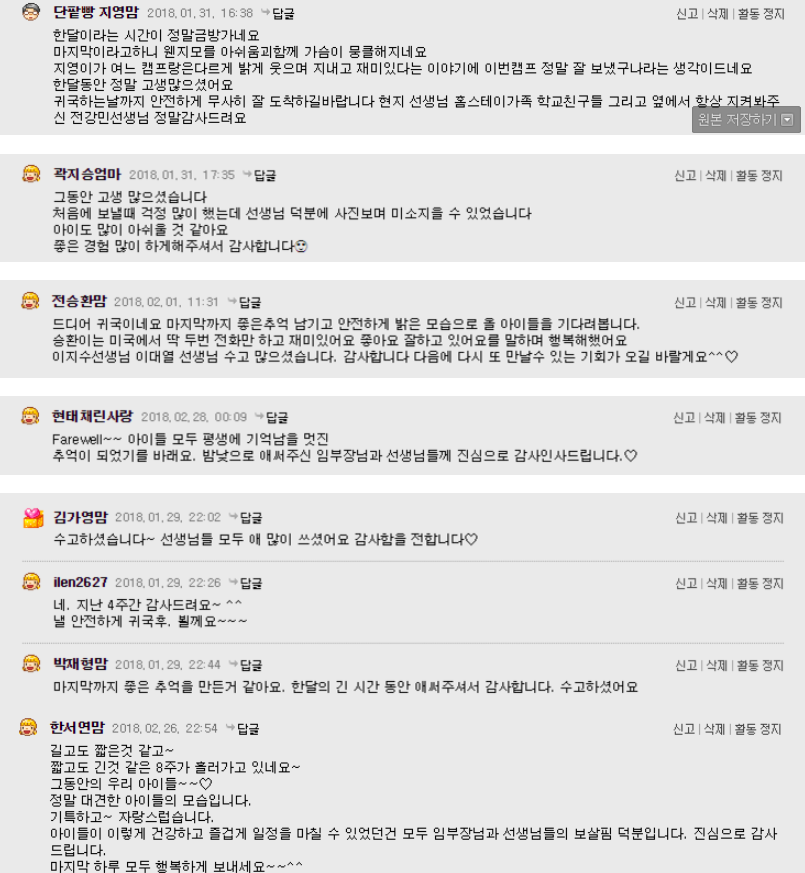Report 현태채린사랑's comment
The image size is (805, 873).
click(685, 417)
